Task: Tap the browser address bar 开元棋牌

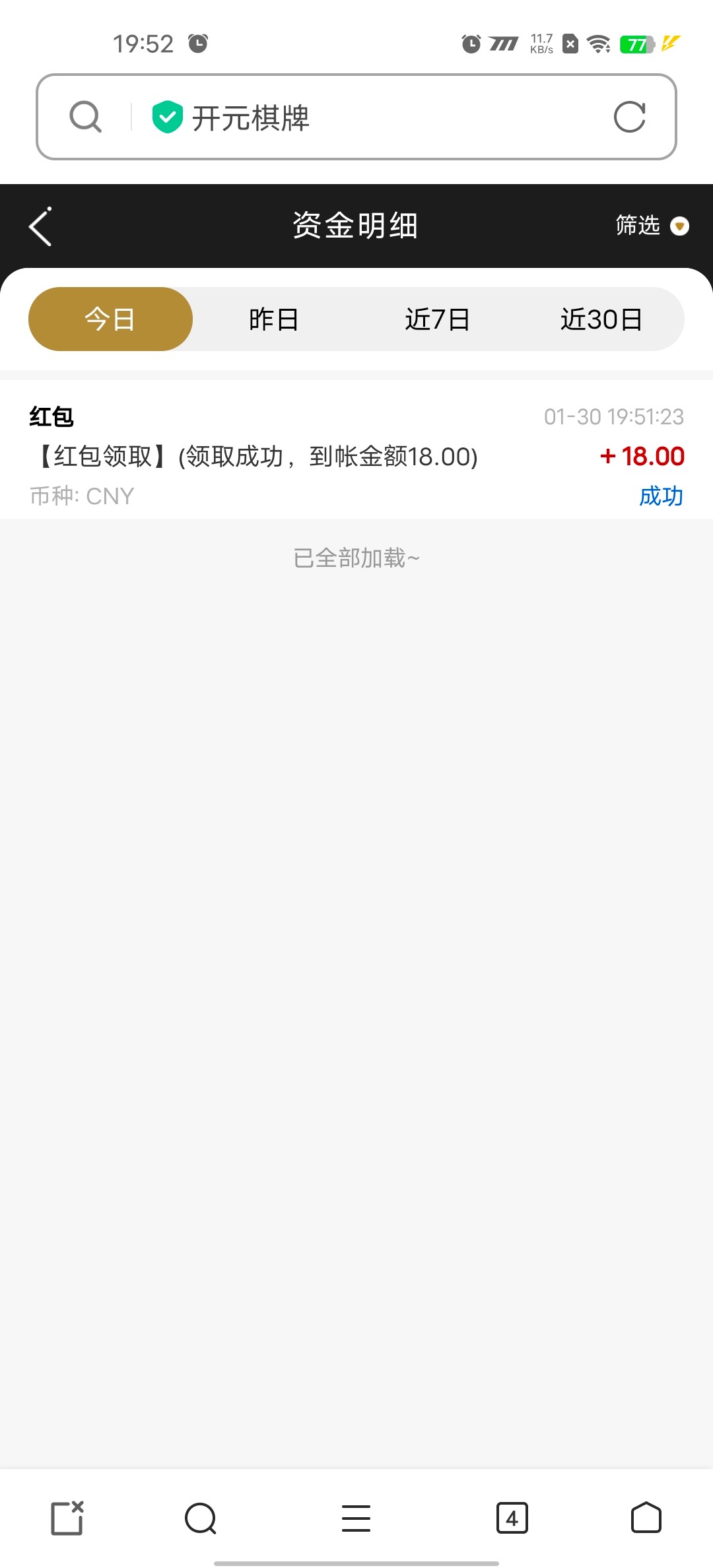Action: (x=370, y=117)
